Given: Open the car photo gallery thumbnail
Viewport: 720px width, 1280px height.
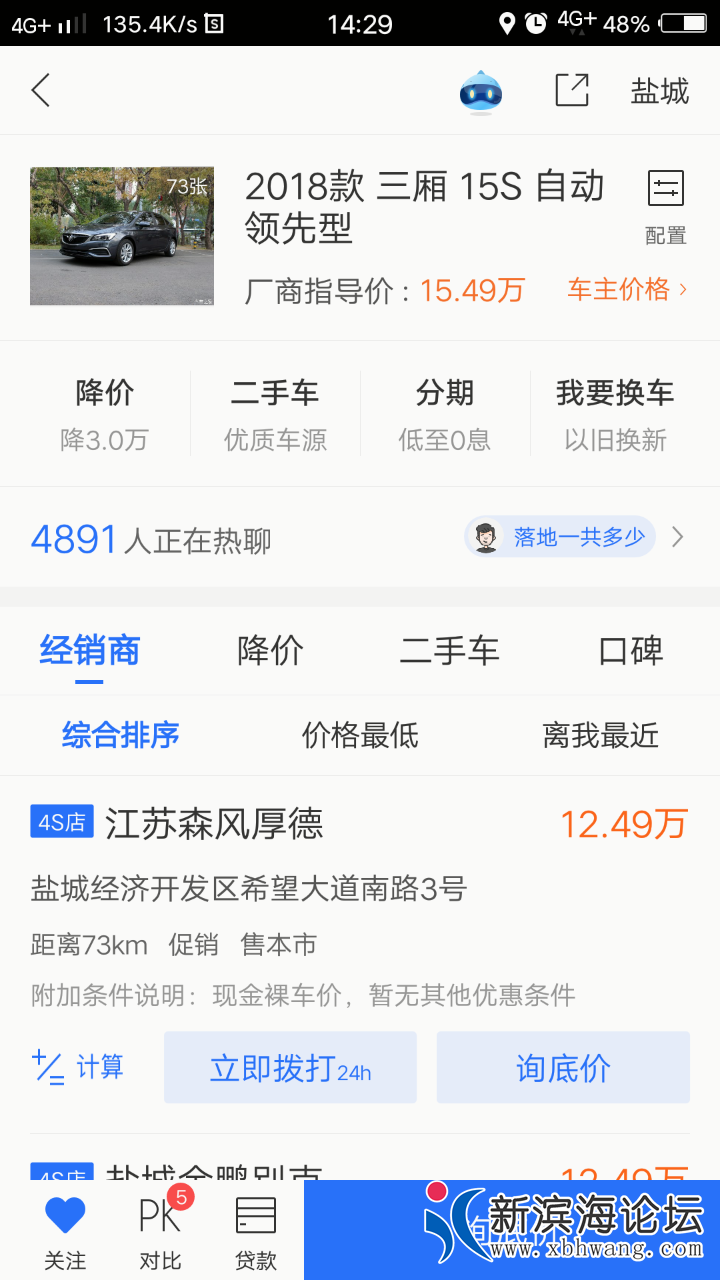Looking at the screenshot, I should 122,236.
